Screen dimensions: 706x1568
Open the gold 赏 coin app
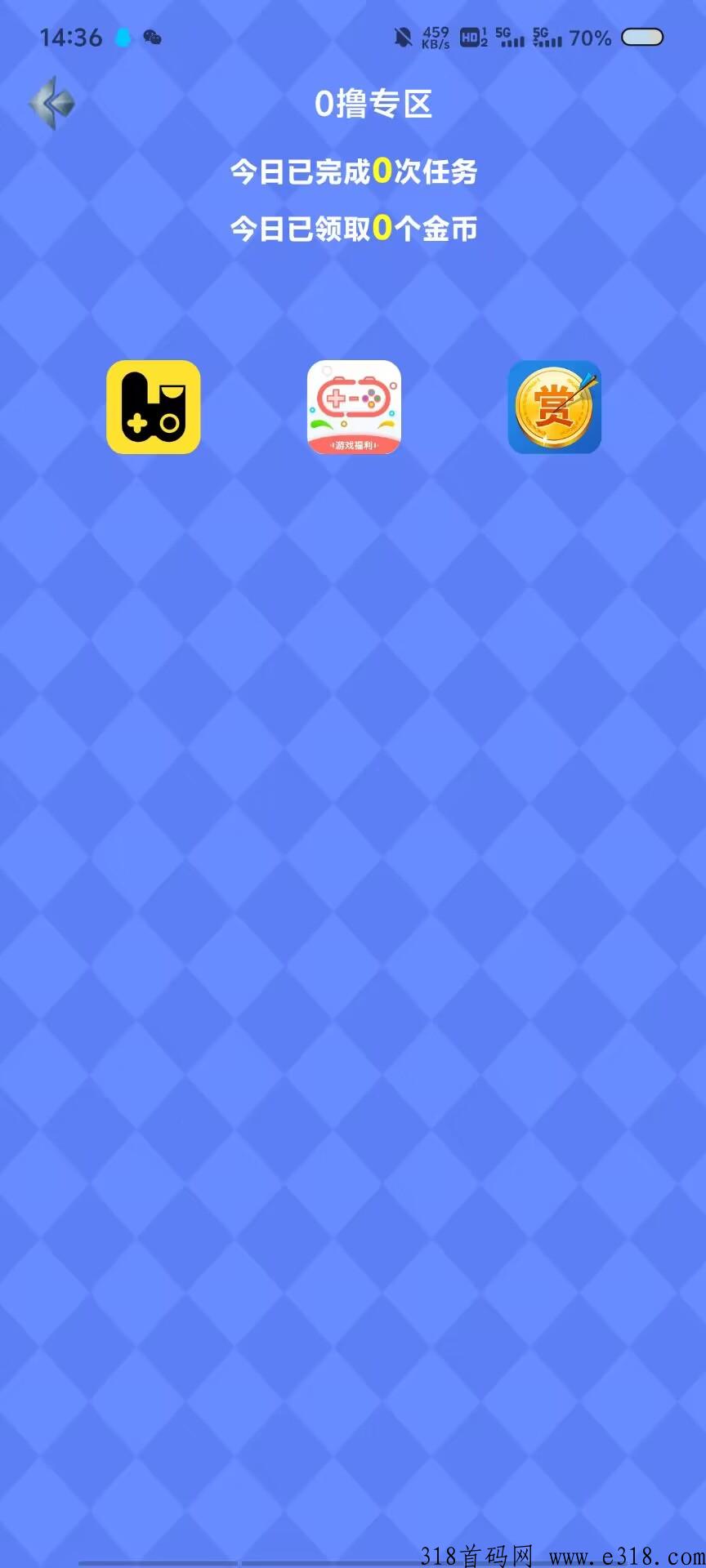point(555,407)
